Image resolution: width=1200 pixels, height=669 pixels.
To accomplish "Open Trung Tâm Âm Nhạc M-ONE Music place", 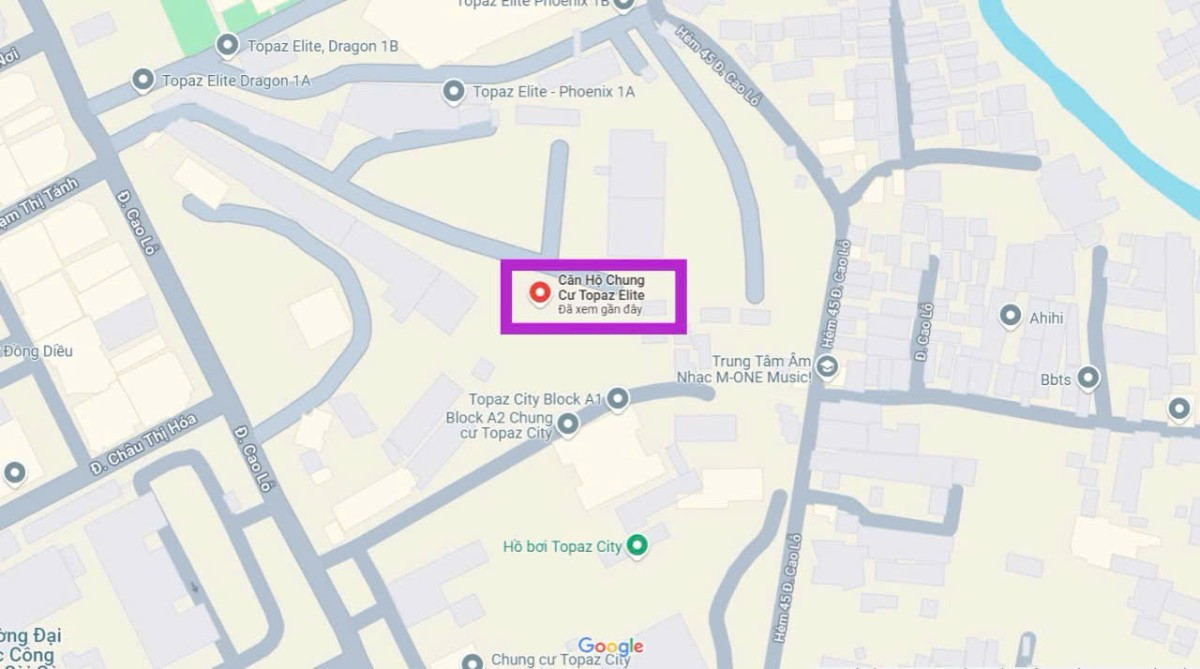I will 827,369.
